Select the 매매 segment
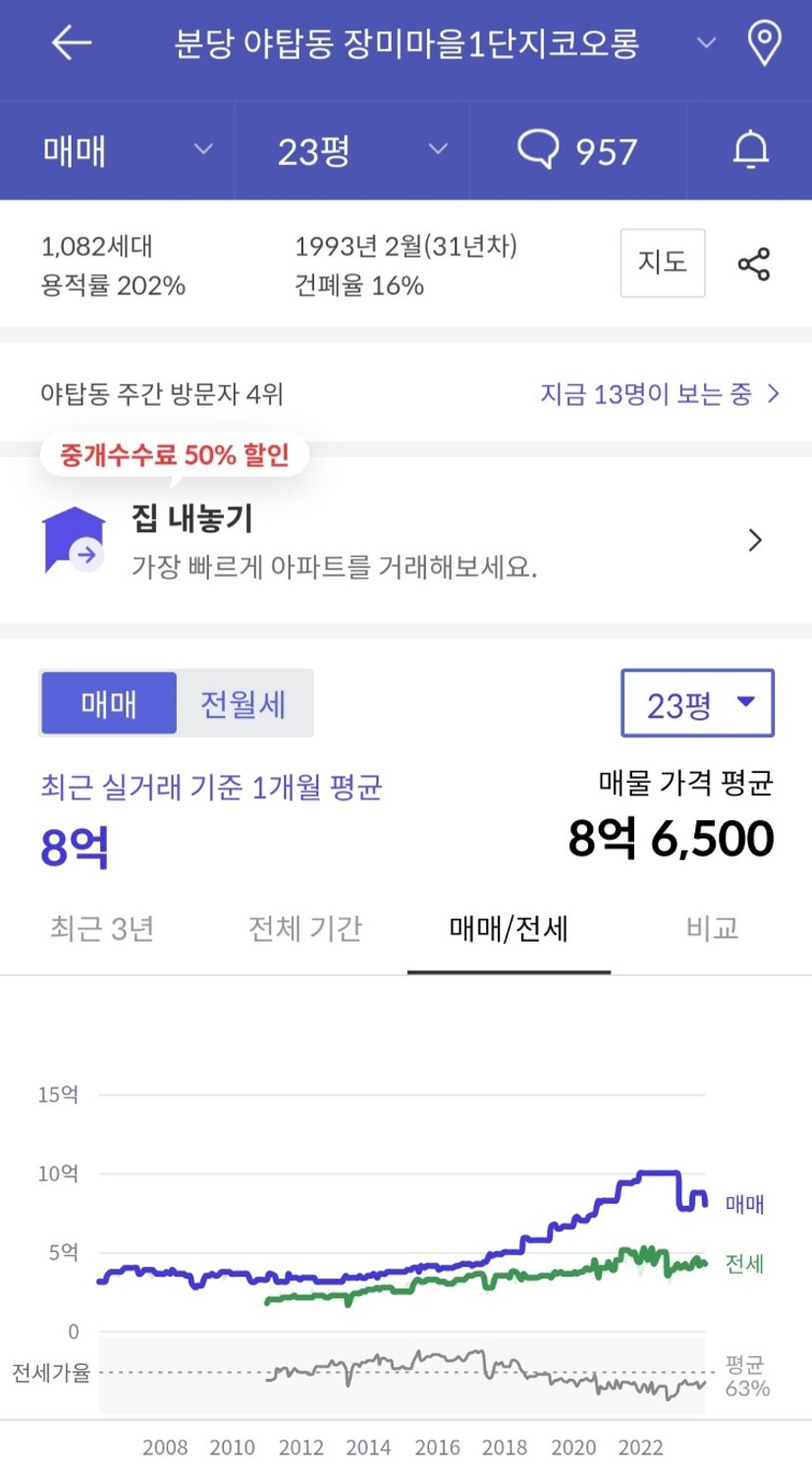Image resolution: width=812 pixels, height=1473 pixels. pos(109,703)
